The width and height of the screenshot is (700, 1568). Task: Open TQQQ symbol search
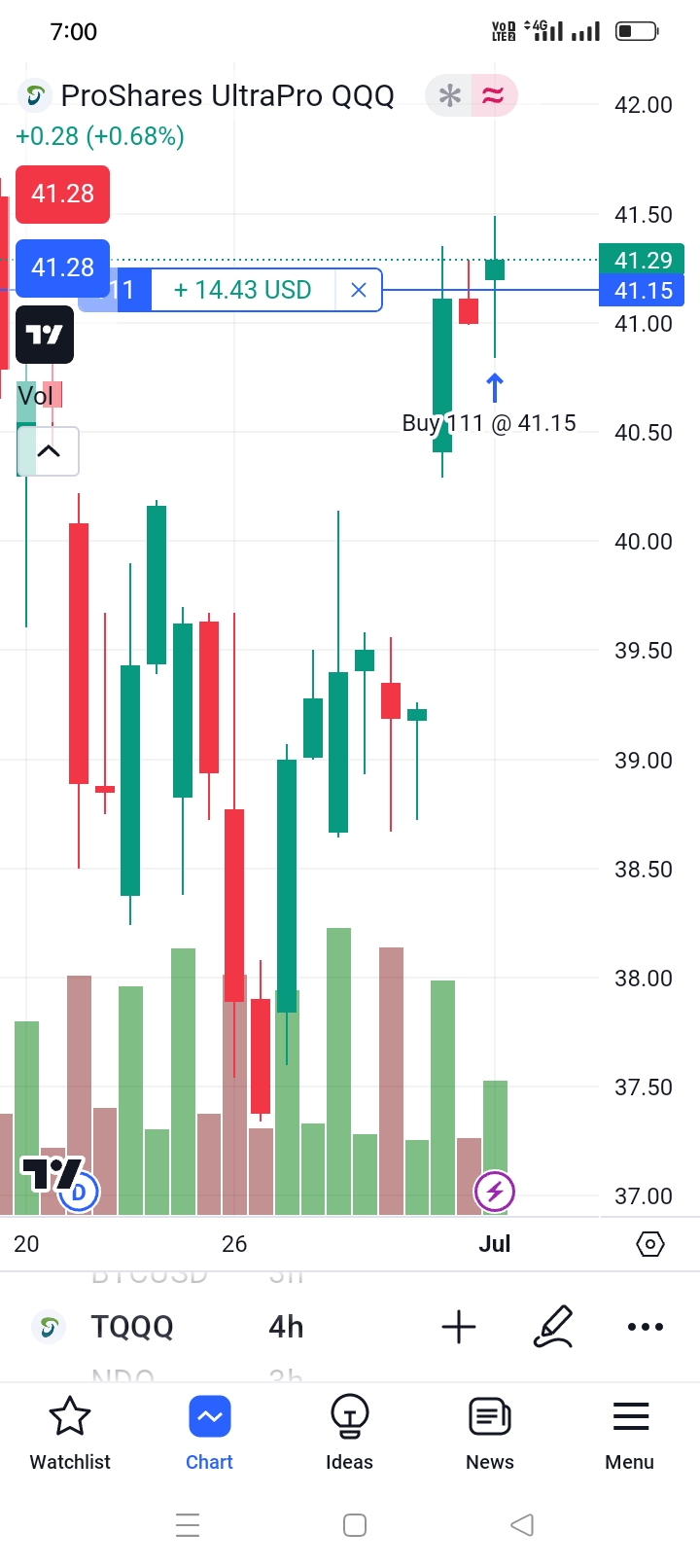pyautogui.click(x=131, y=1327)
